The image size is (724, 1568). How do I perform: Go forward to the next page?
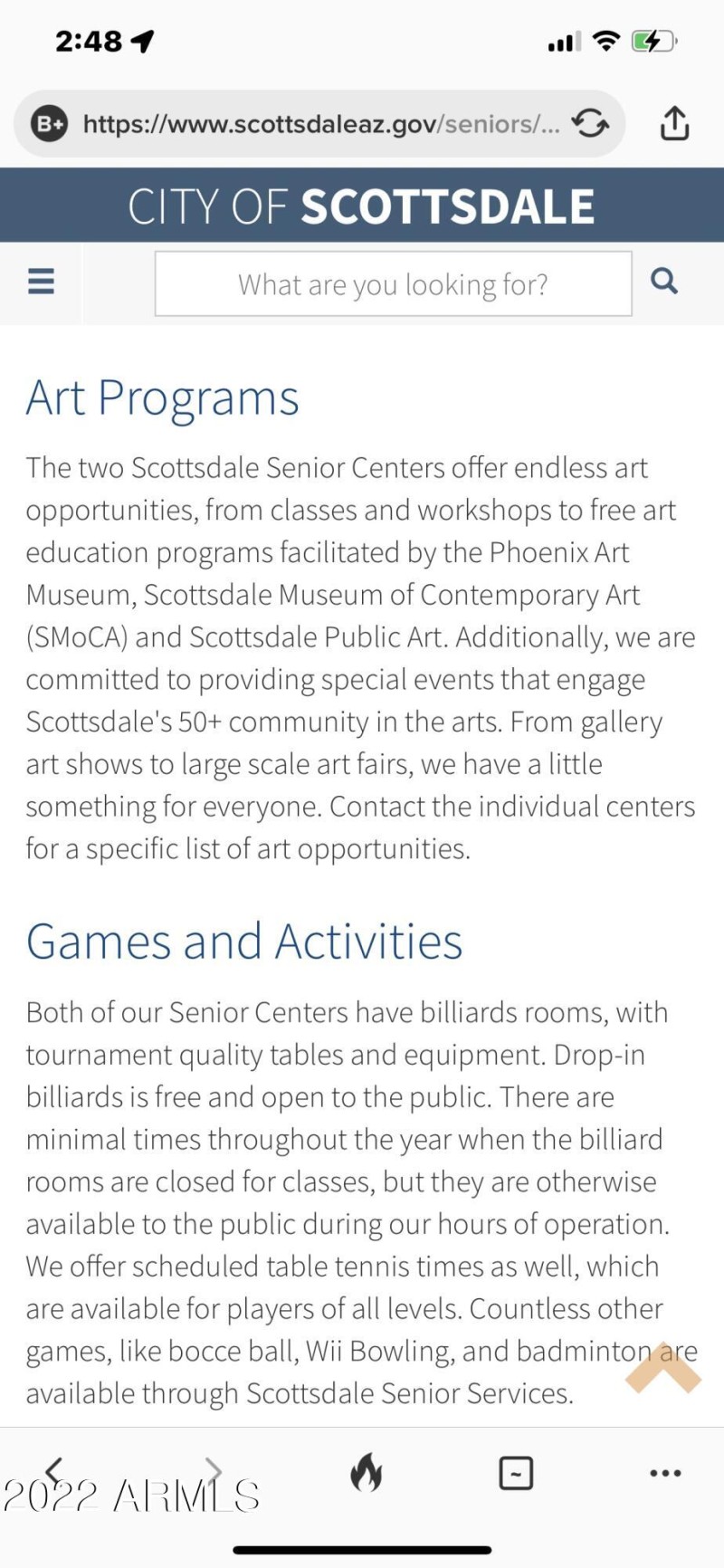click(214, 1471)
